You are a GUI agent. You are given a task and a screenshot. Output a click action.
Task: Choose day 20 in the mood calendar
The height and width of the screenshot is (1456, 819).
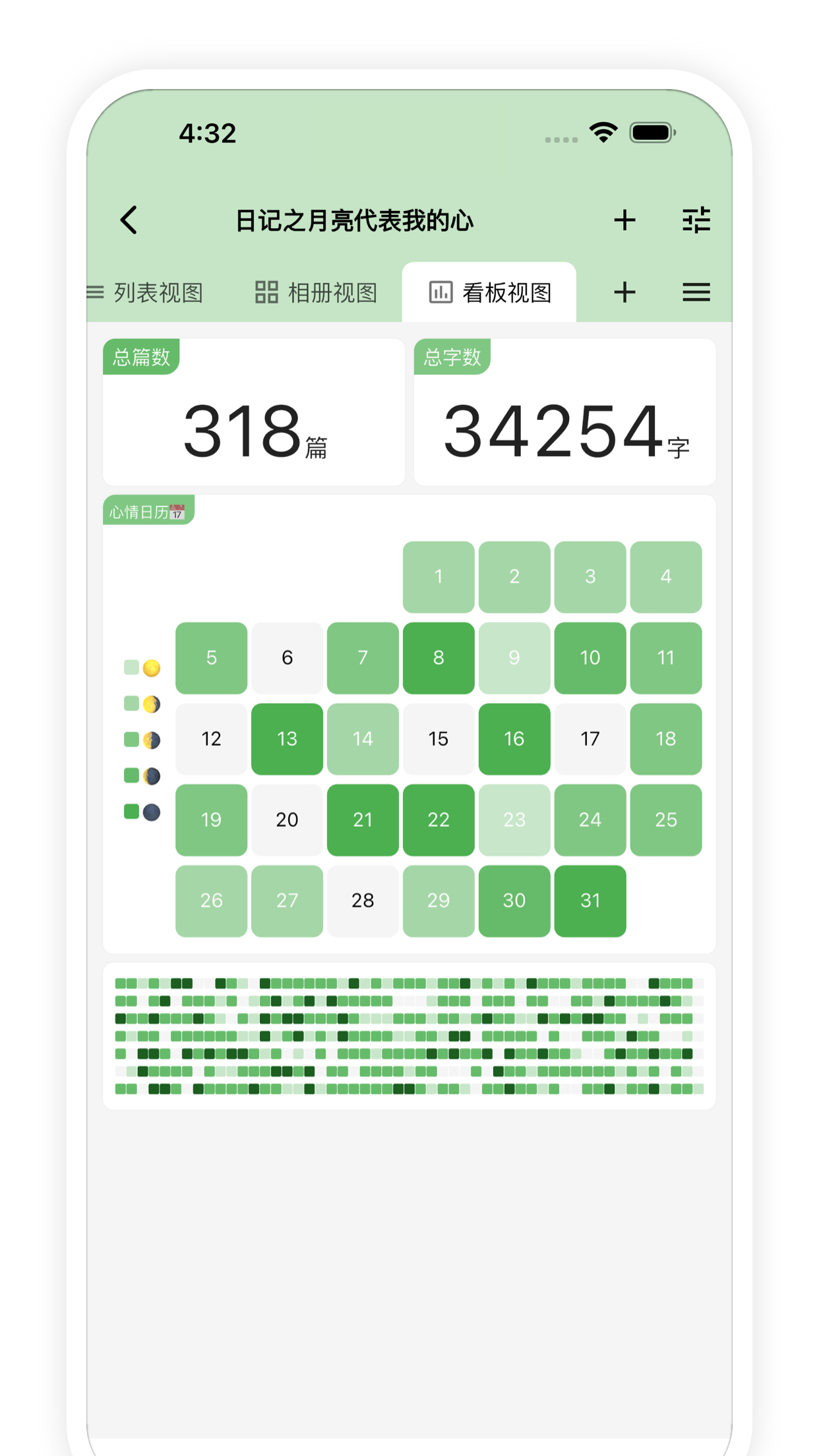[287, 820]
